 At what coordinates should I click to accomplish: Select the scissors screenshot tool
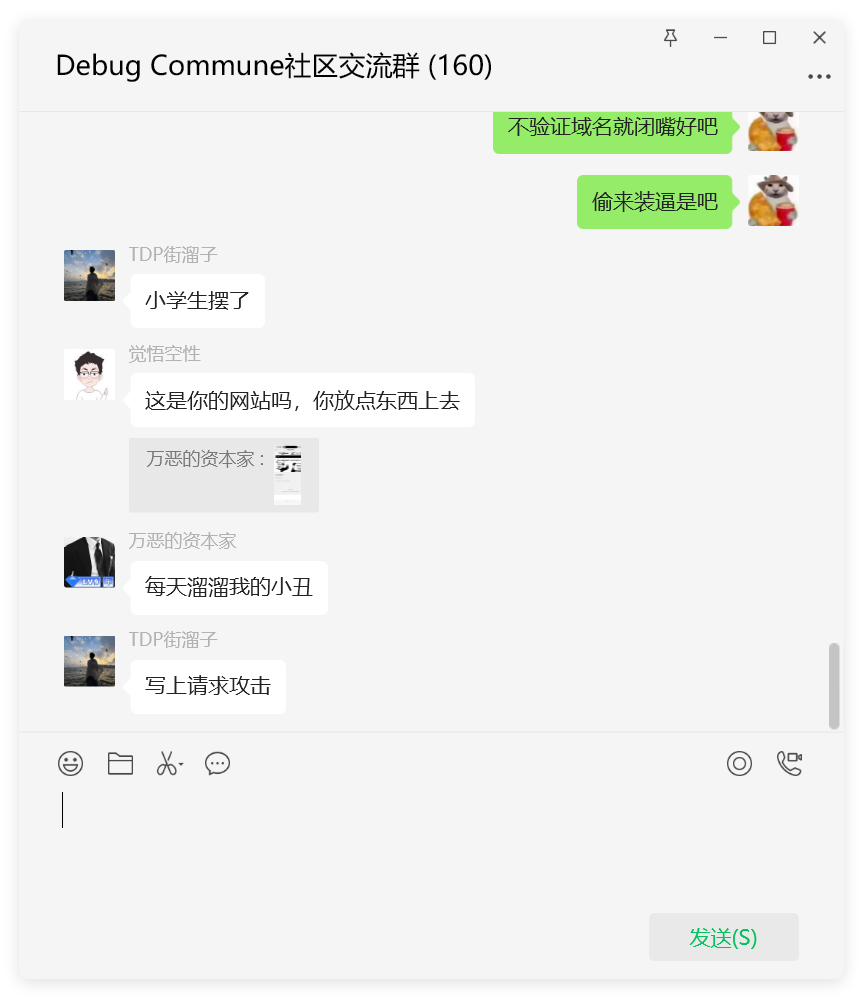coord(167,764)
